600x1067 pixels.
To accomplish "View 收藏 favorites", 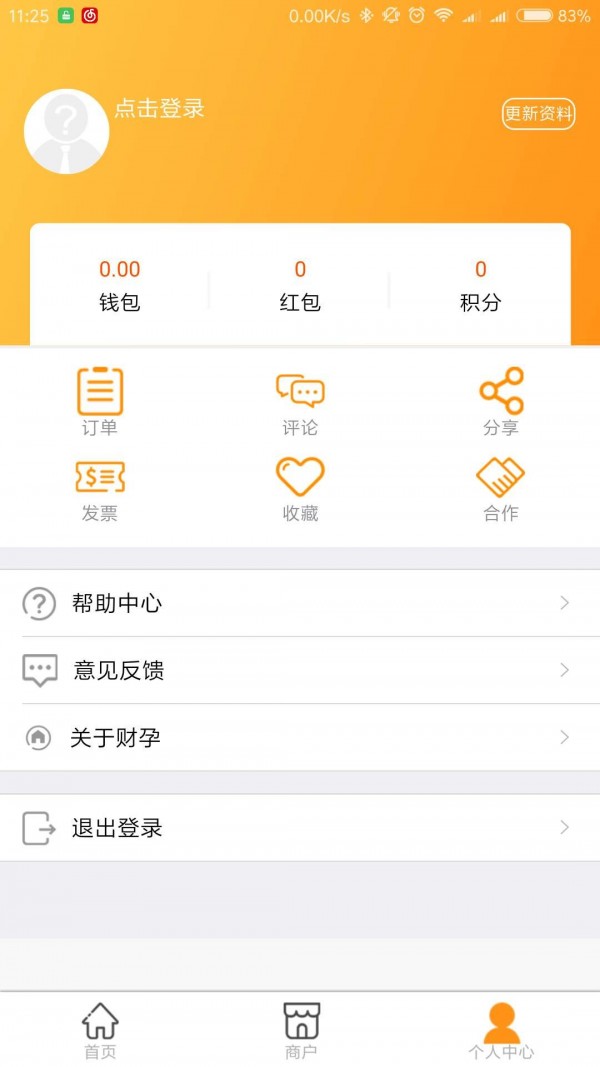I will pyautogui.click(x=300, y=489).
